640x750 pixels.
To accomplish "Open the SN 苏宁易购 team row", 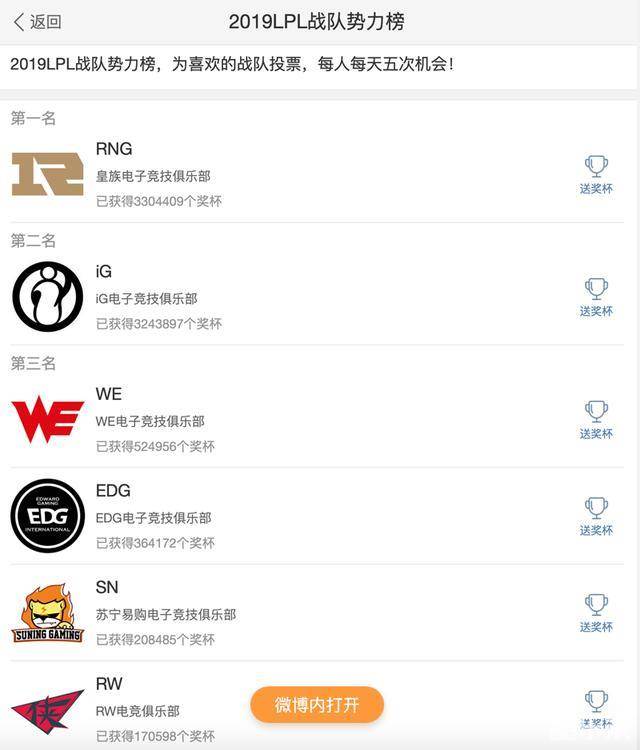I will click(300, 613).
